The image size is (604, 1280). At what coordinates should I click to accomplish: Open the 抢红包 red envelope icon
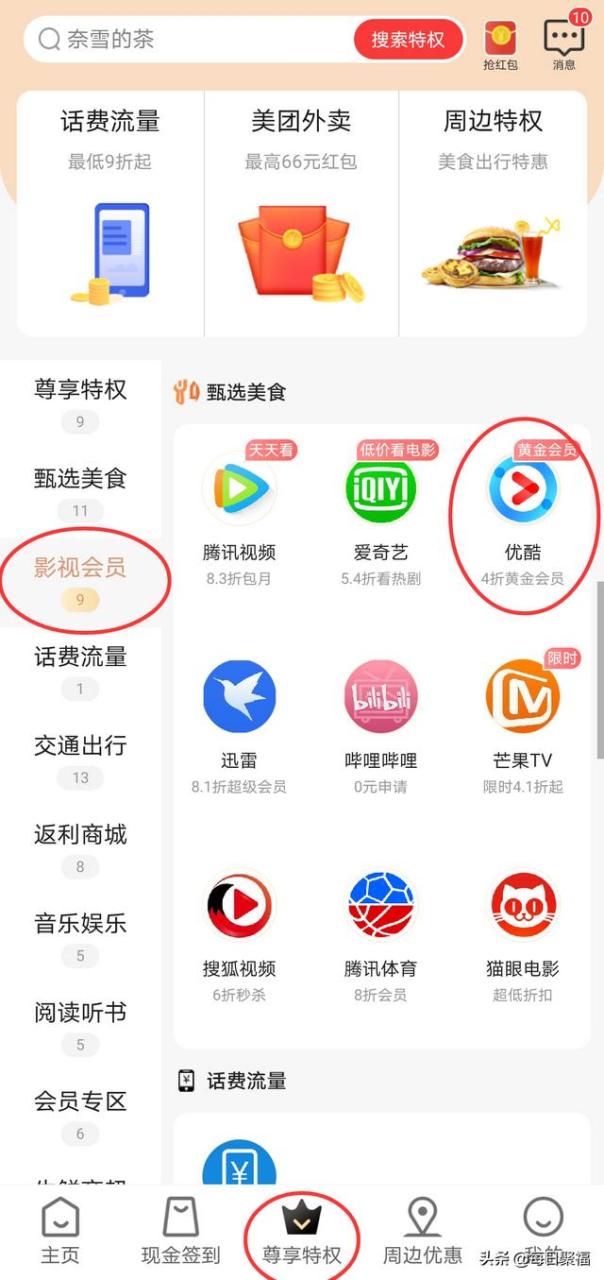click(x=500, y=45)
